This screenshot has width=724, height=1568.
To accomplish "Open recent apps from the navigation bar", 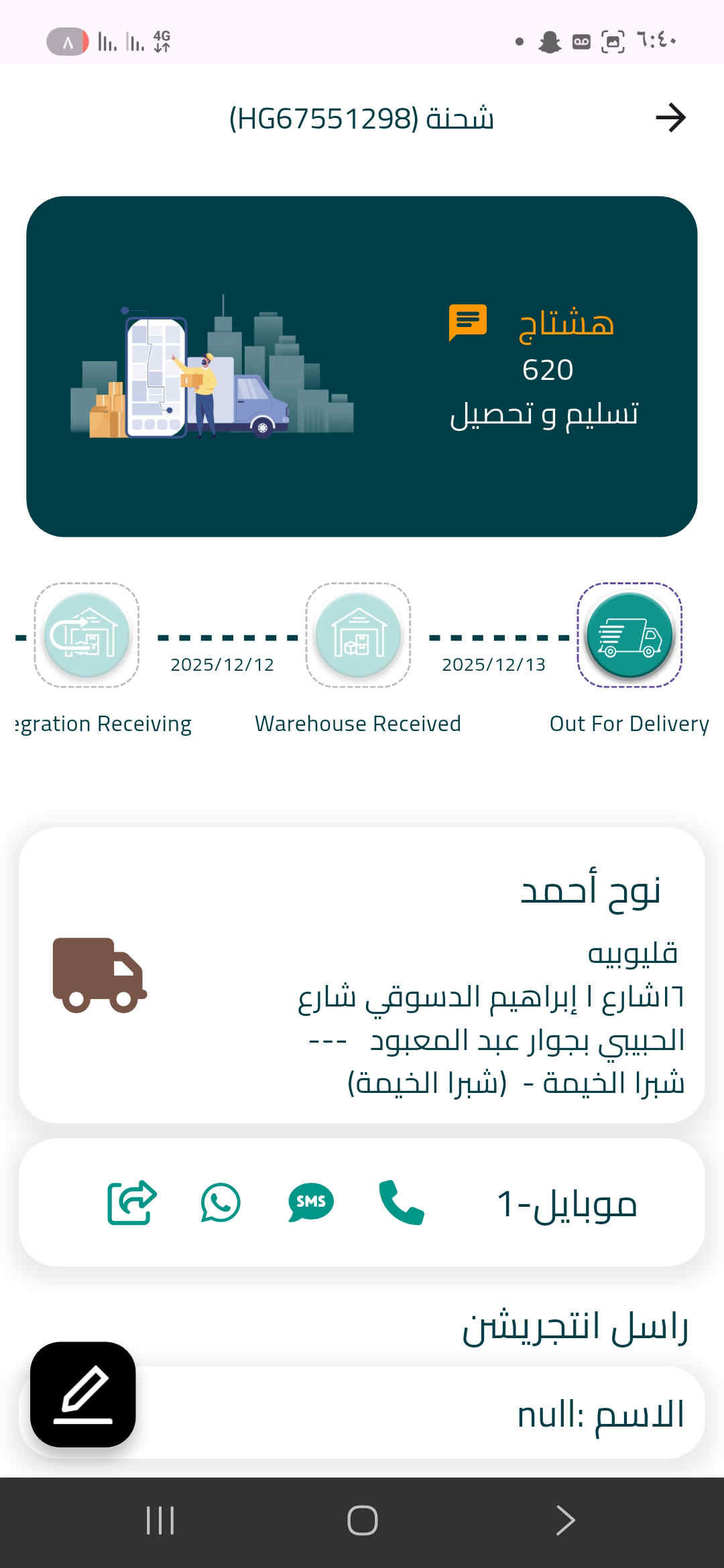I will coord(160,1520).
